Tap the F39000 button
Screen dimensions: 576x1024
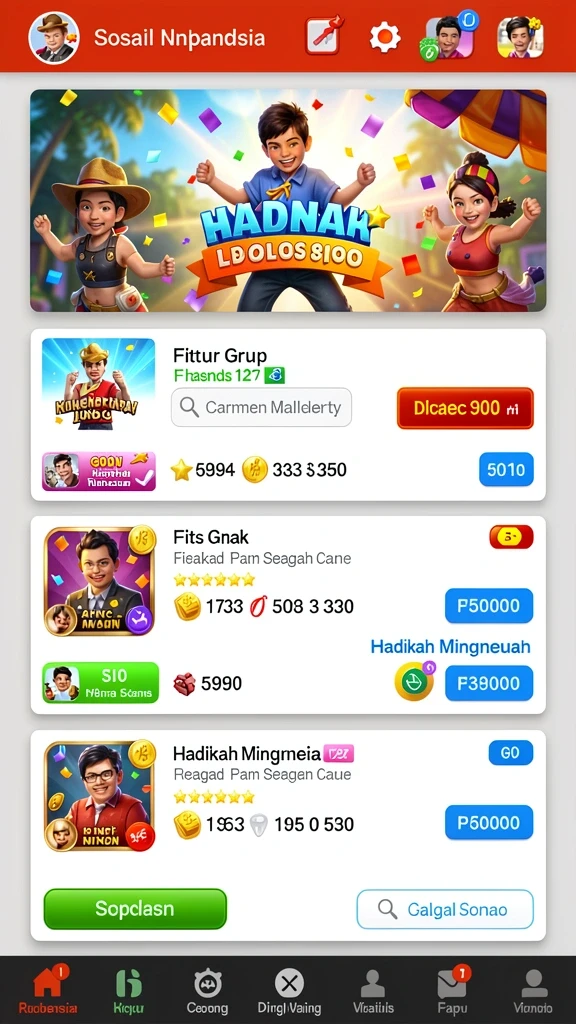(489, 683)
